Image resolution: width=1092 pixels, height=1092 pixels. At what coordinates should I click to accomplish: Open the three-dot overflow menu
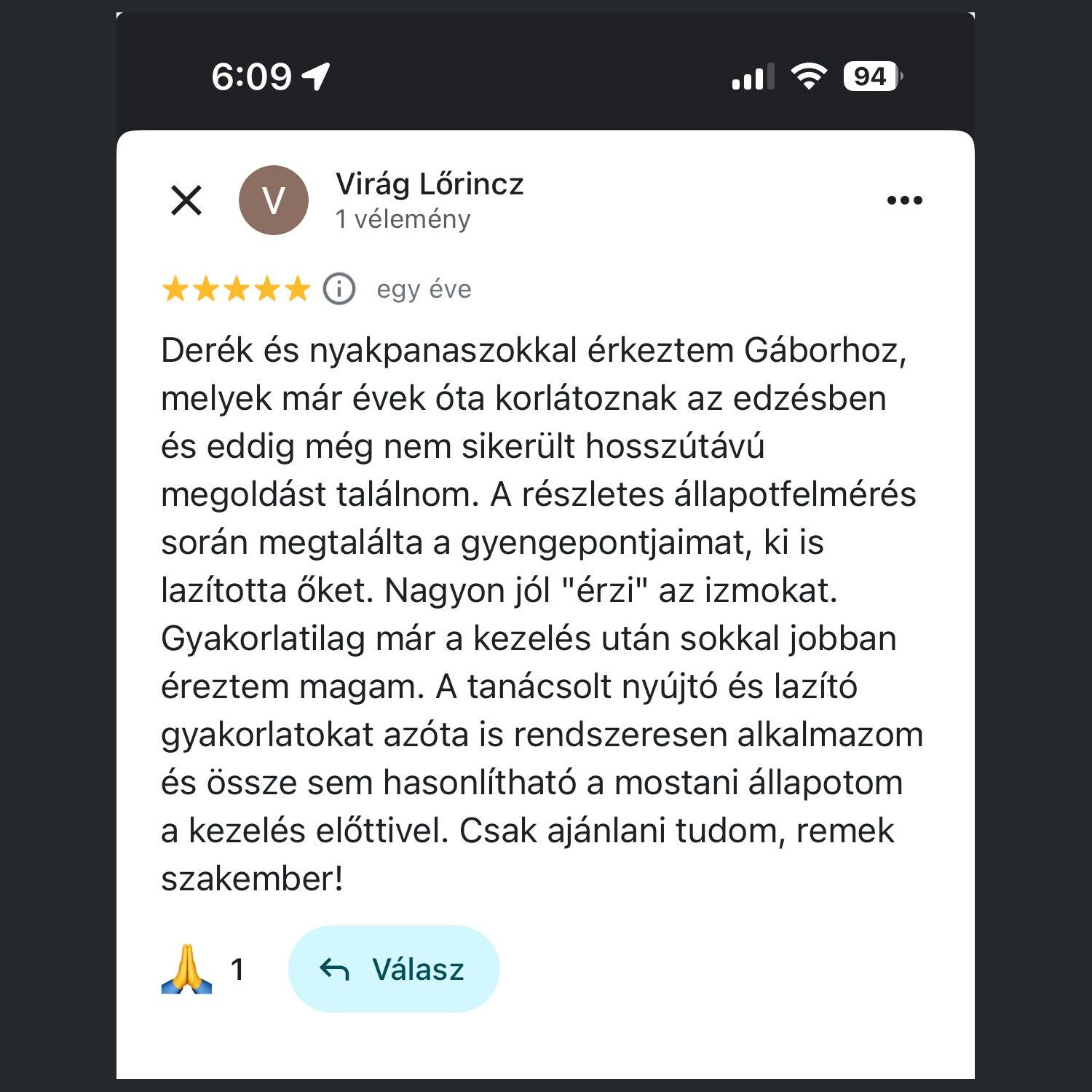(x=904, y=200)
